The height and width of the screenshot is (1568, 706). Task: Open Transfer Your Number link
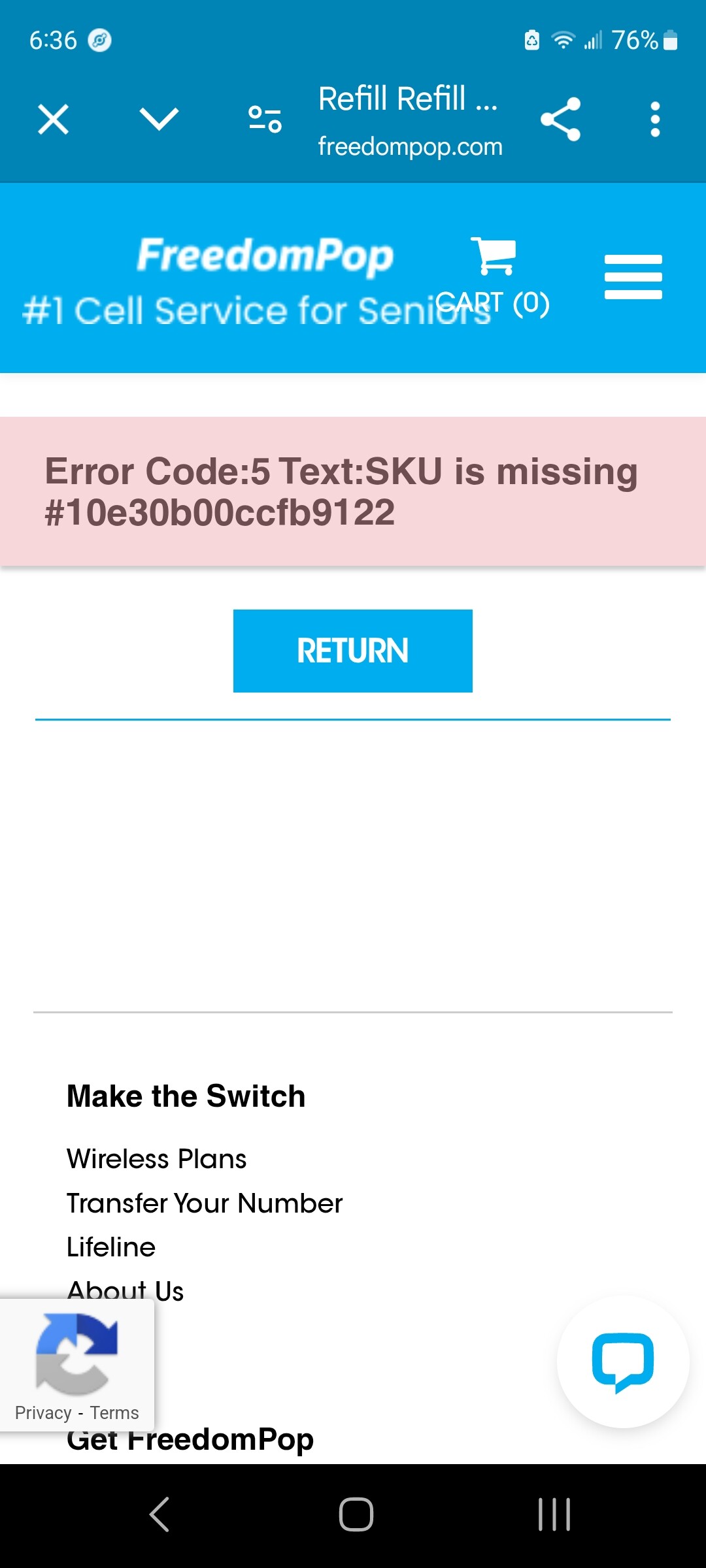[x=205, y=1203]
